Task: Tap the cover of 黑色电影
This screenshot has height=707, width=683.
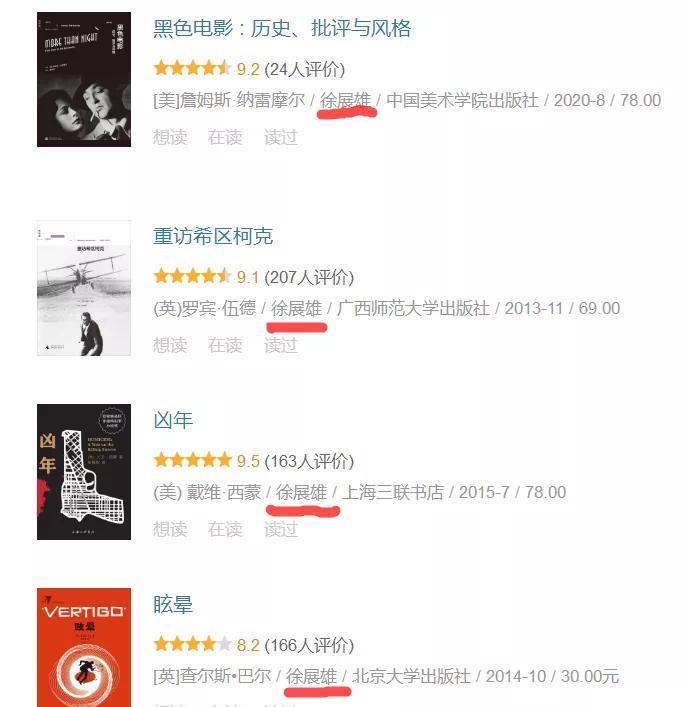Action: coord(83,80)
